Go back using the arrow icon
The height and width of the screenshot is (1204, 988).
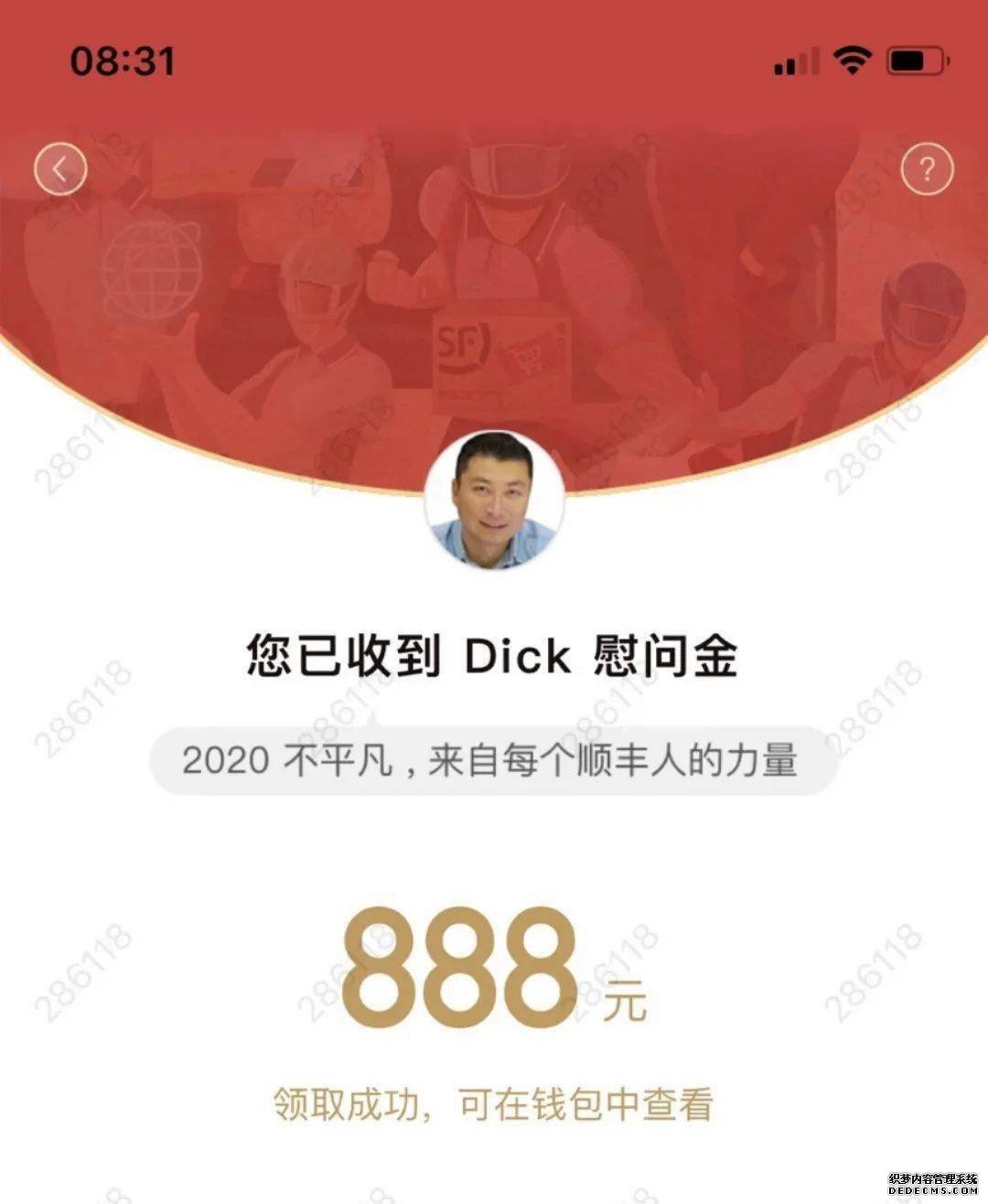point(60,169)
